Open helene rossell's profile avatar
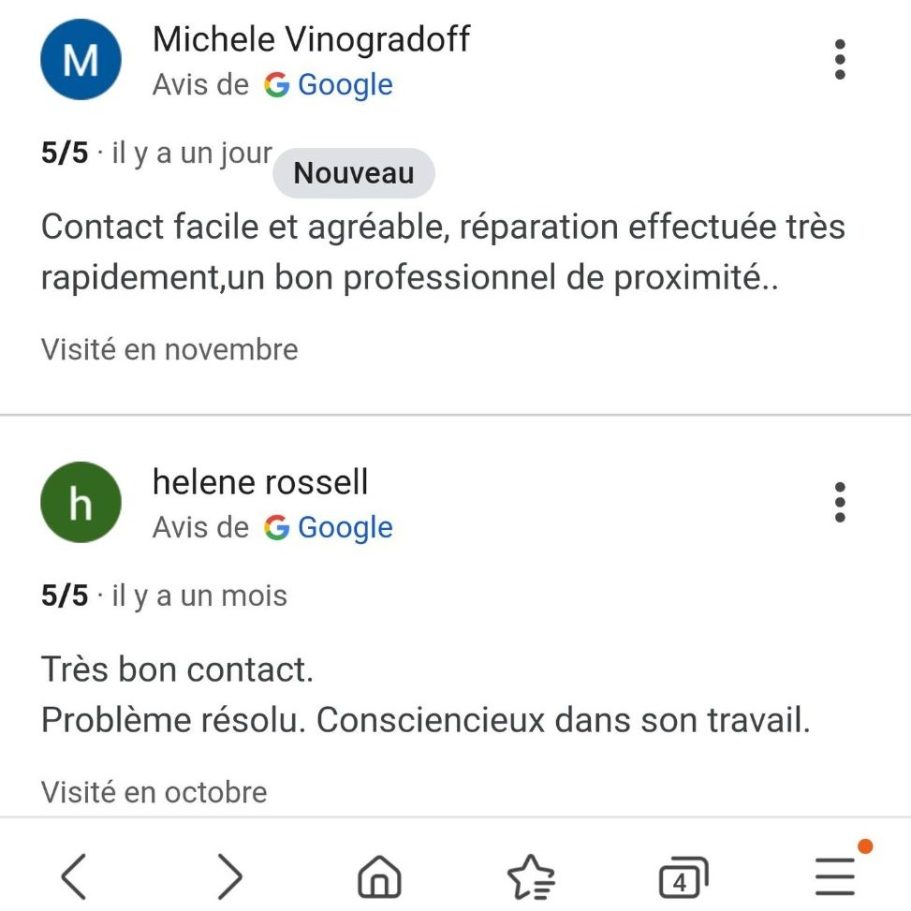Image resolution: width=911 pixels, height=911 pixels. (80, 502)
